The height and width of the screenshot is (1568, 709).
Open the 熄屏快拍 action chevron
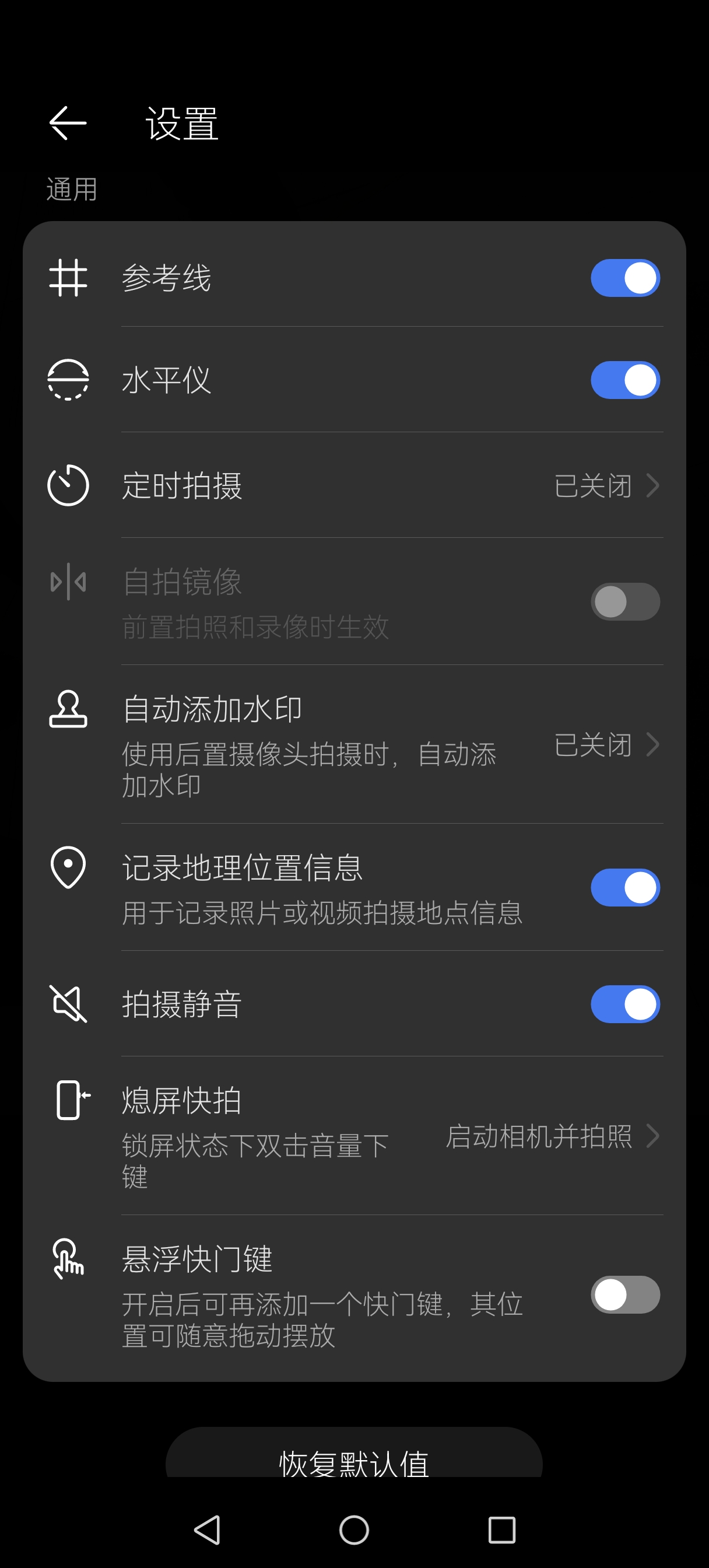pos(654,1136)
